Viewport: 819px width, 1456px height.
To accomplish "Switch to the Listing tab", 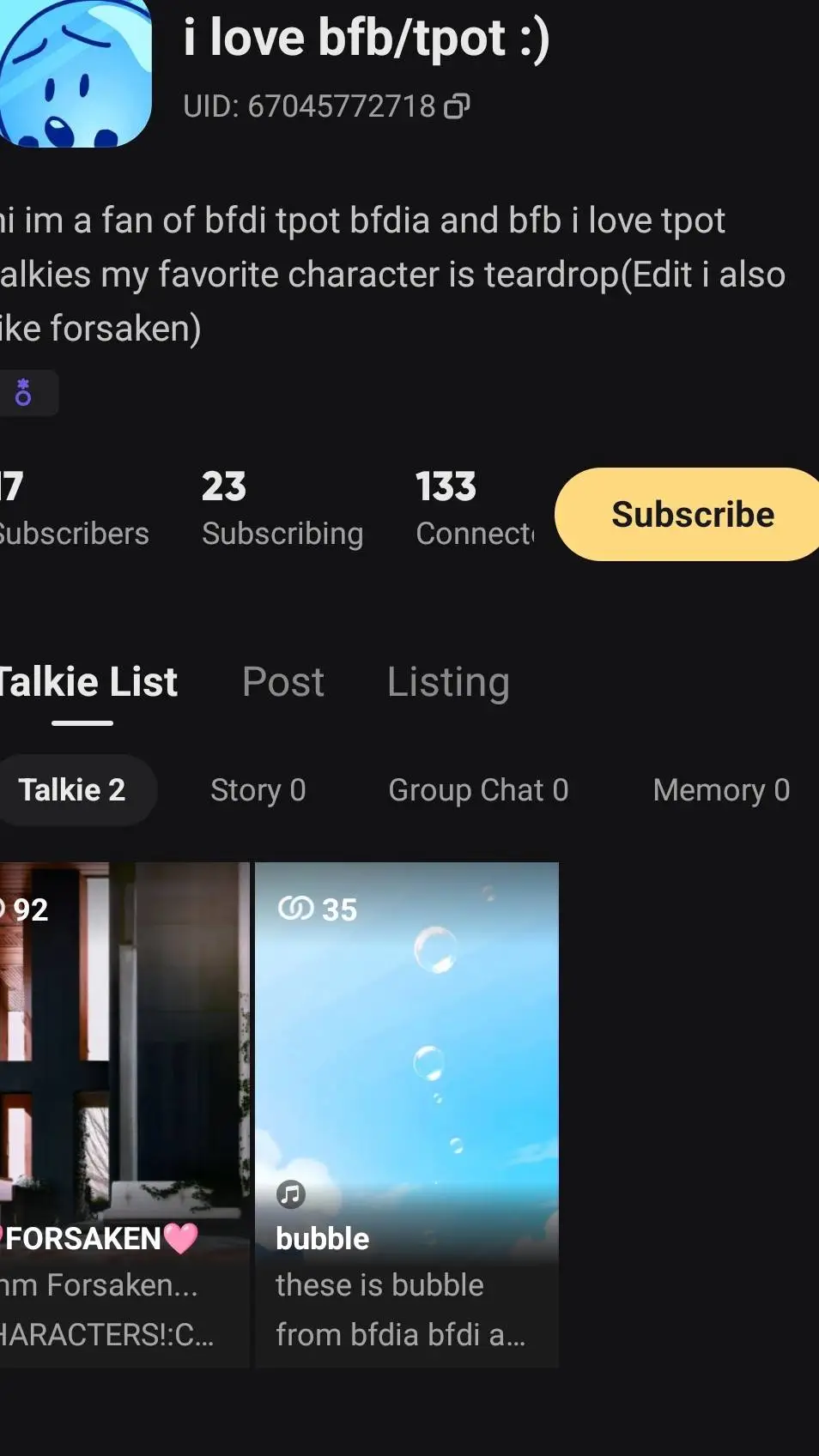I will pos(448,683).
